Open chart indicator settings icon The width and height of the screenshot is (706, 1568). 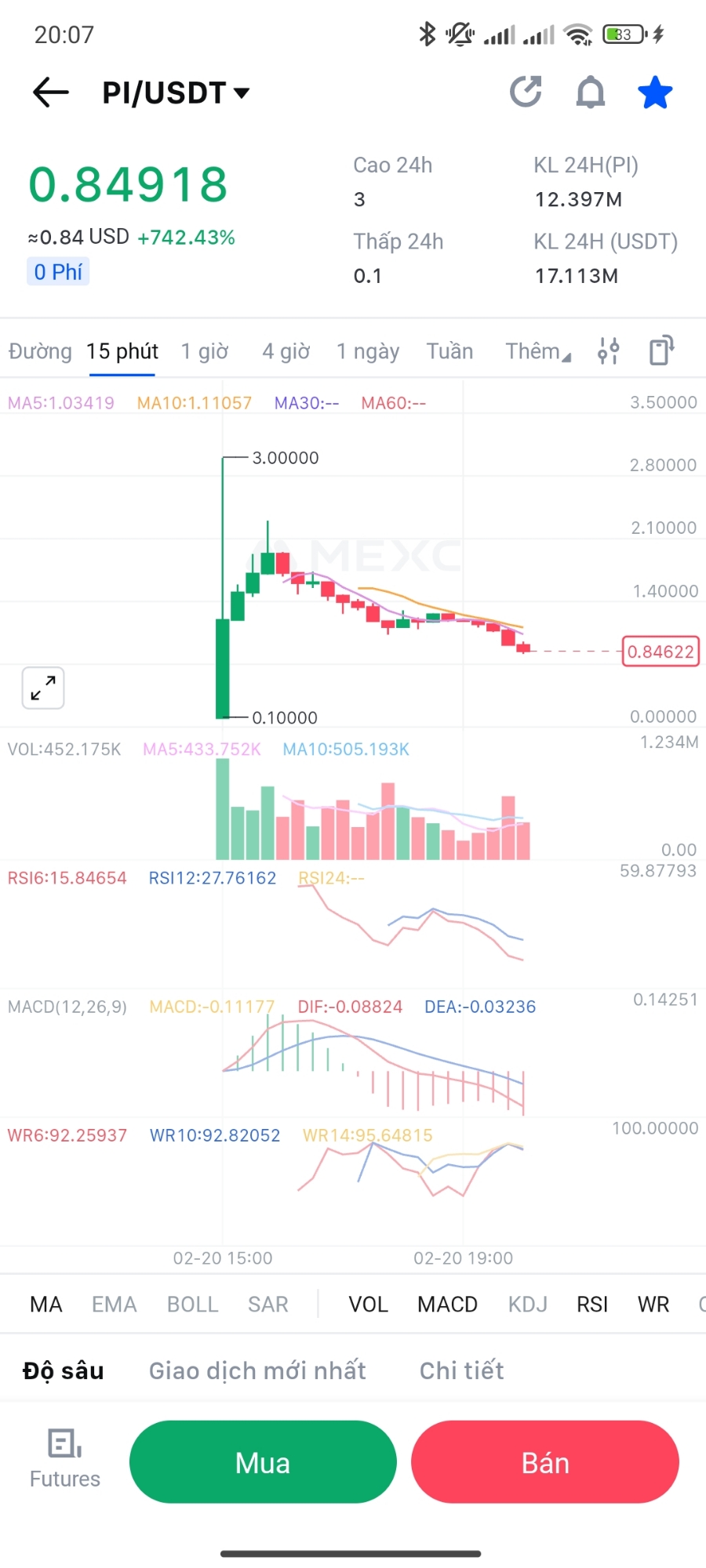click(x=609, y=351)
